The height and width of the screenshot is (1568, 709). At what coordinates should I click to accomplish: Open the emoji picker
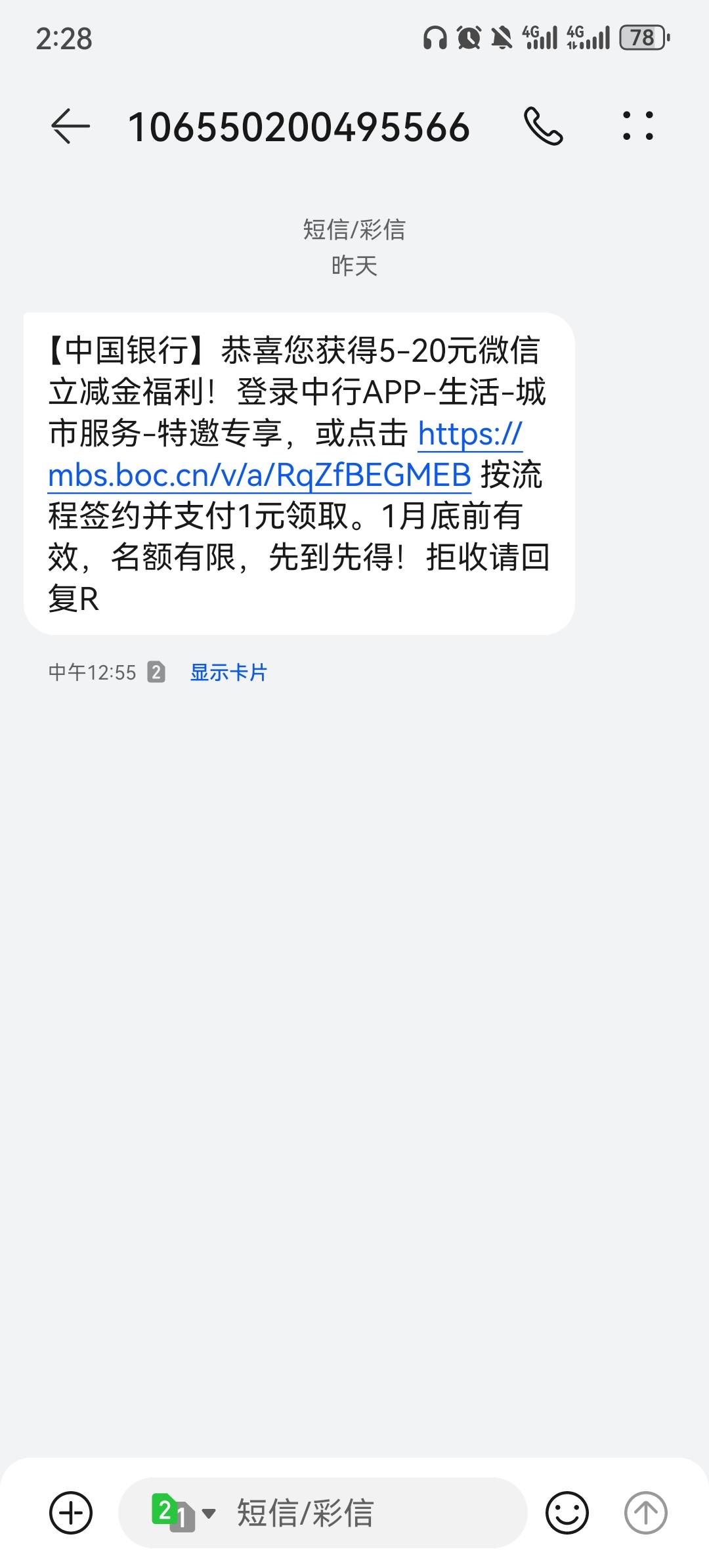point(567,1513)
